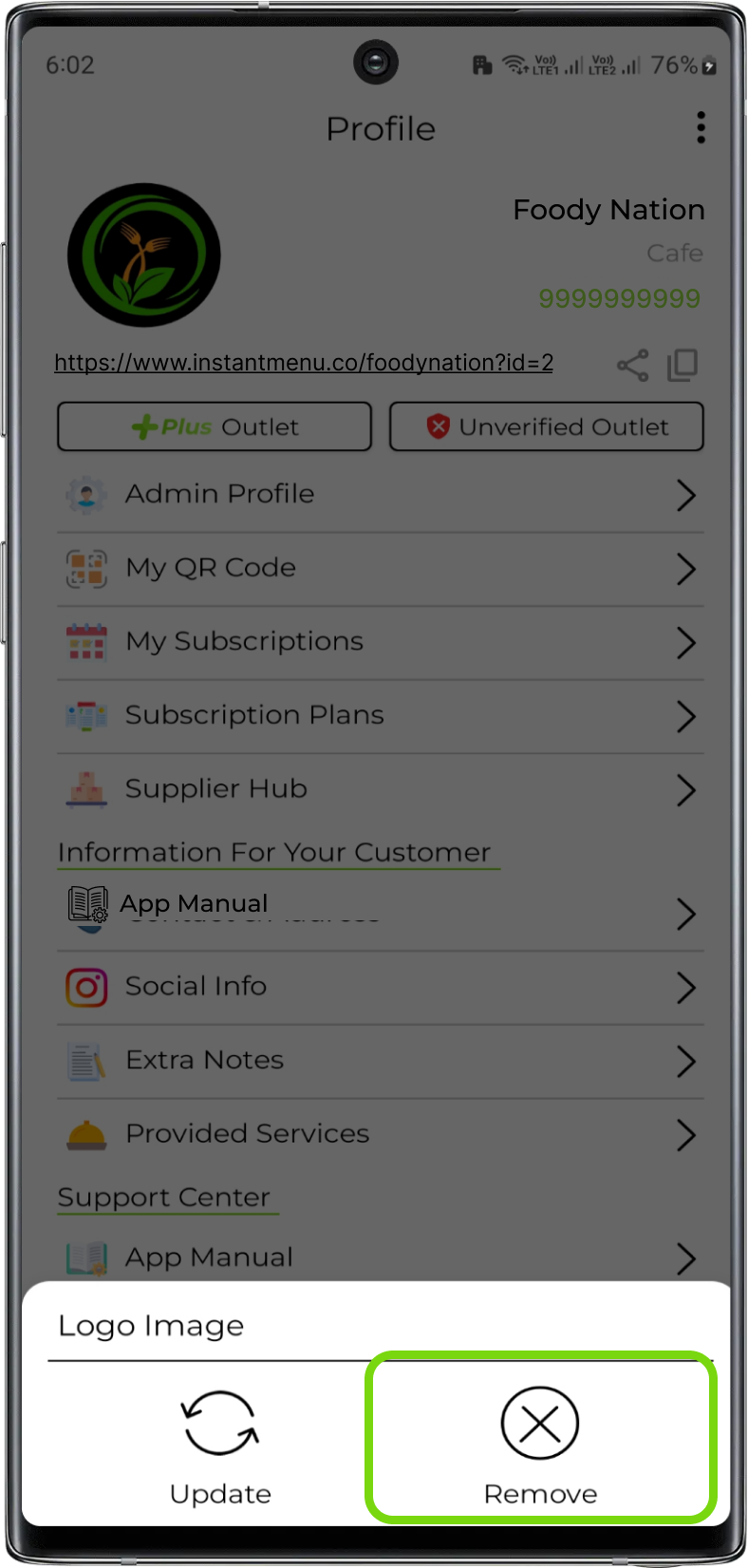
Task: View My Subscriptions
Action: click(380, 642)
